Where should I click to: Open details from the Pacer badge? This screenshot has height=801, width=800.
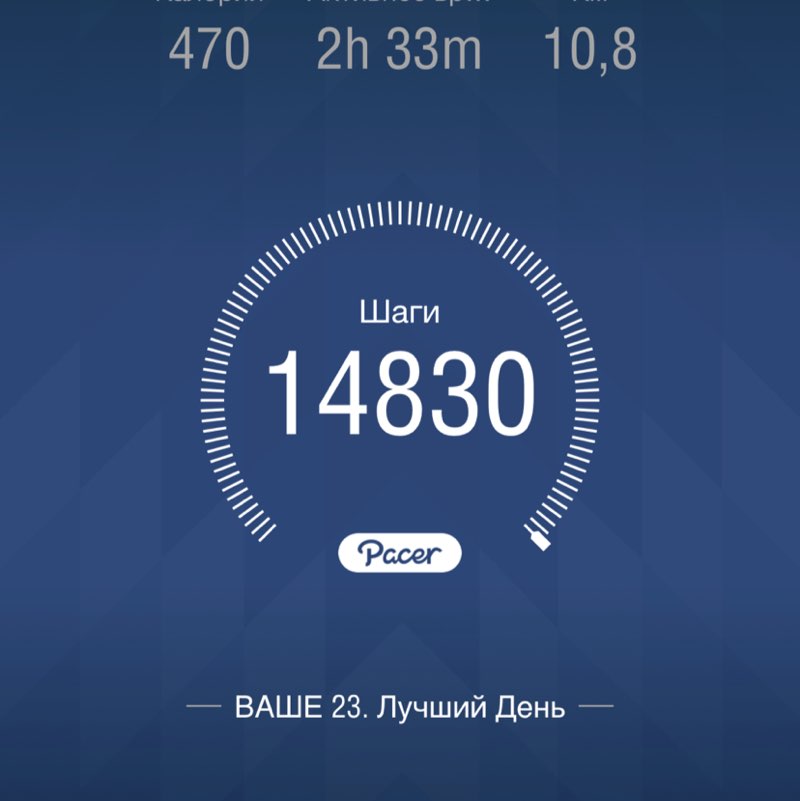400,549
